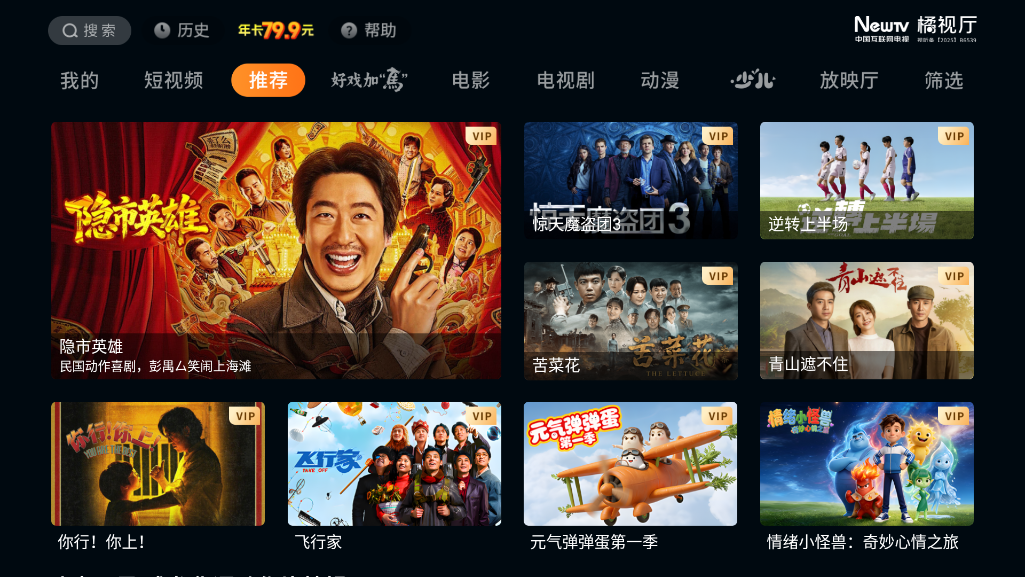Open 元气弹弹蛋第一季 cartoon card

(630, 464)
